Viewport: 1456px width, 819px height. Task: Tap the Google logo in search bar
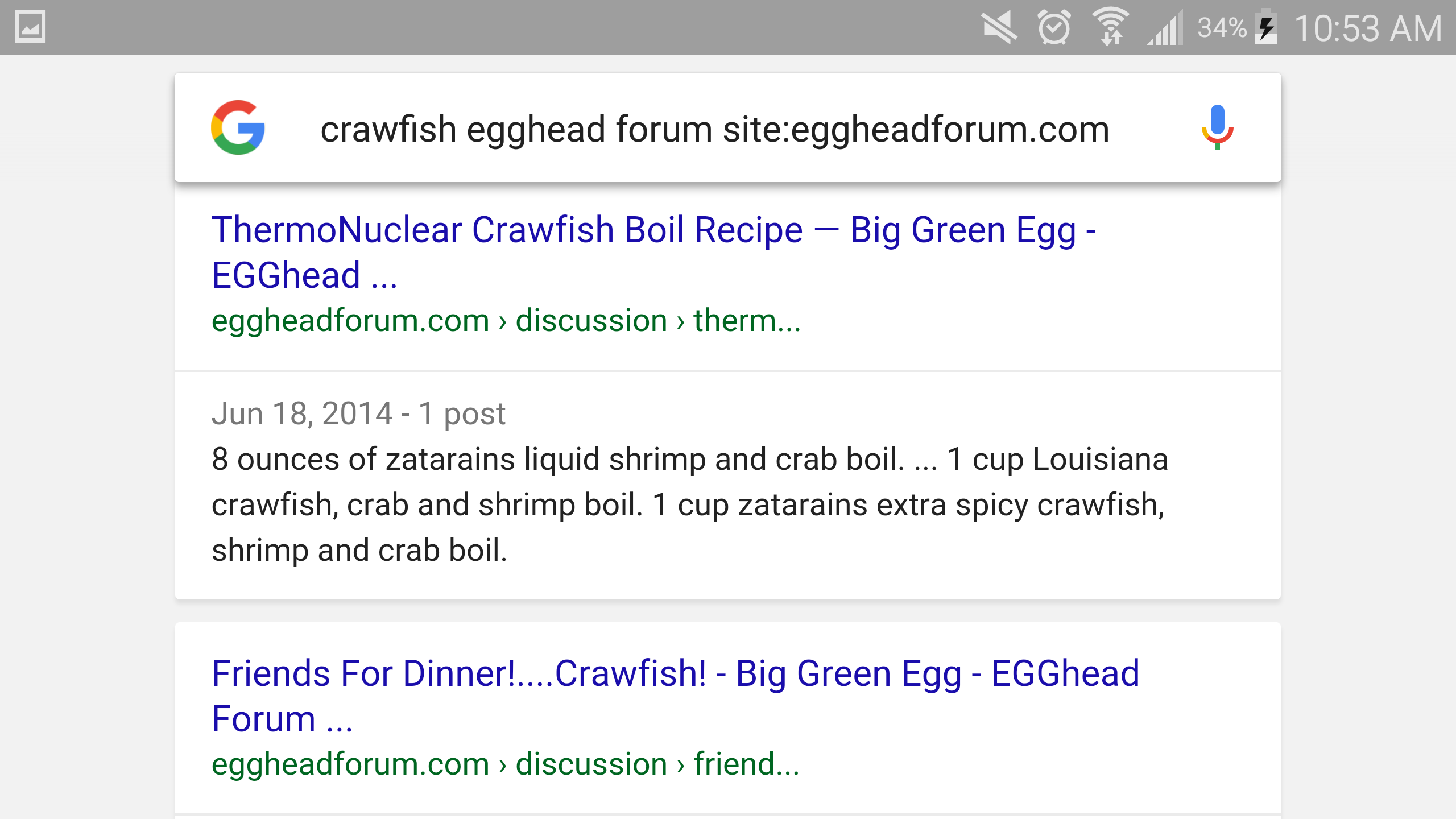[238, 127]
